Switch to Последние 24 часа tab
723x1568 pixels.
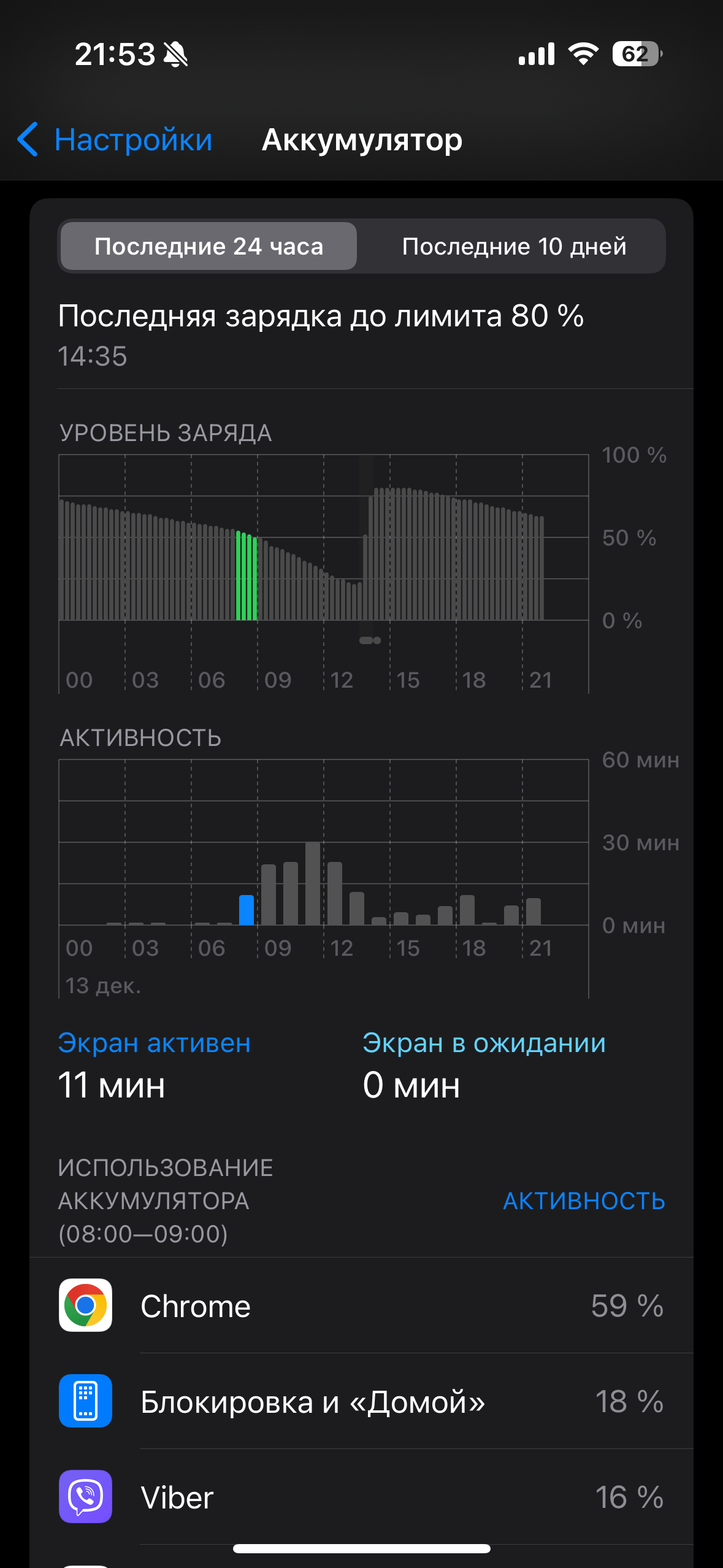[x=208, y=247]
